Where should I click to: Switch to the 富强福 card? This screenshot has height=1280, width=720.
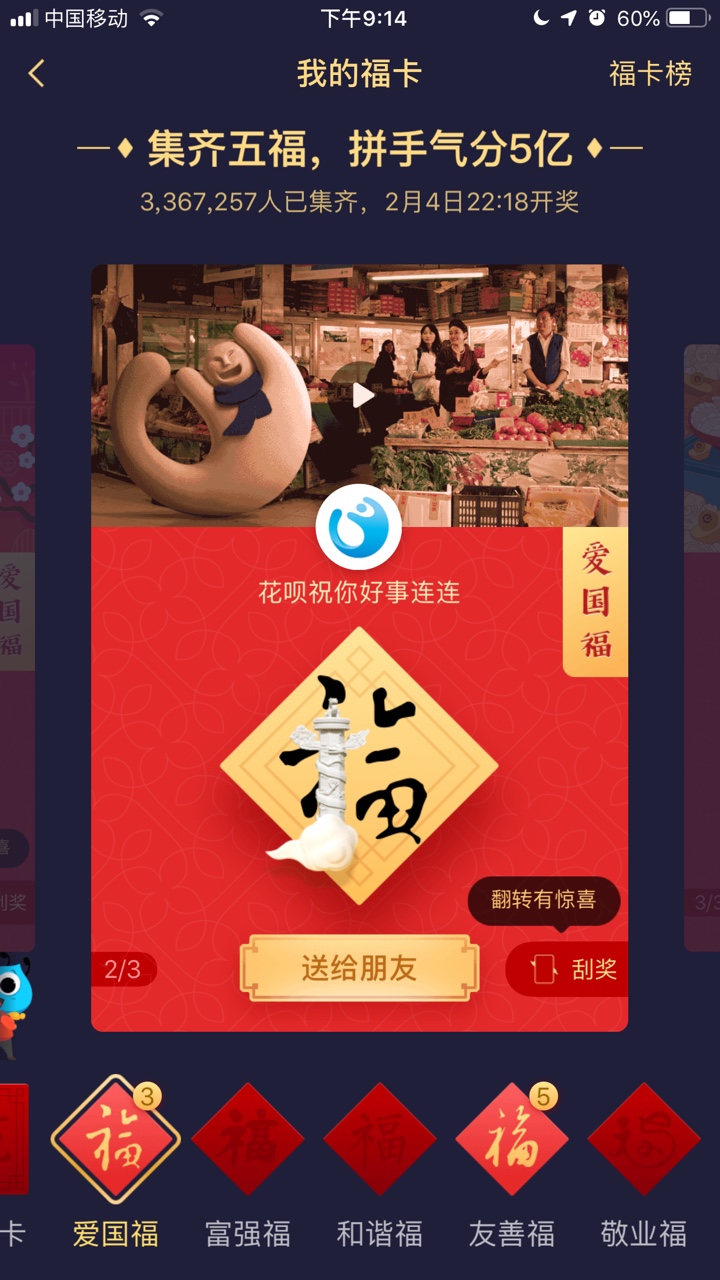[x=247, y=1165]
